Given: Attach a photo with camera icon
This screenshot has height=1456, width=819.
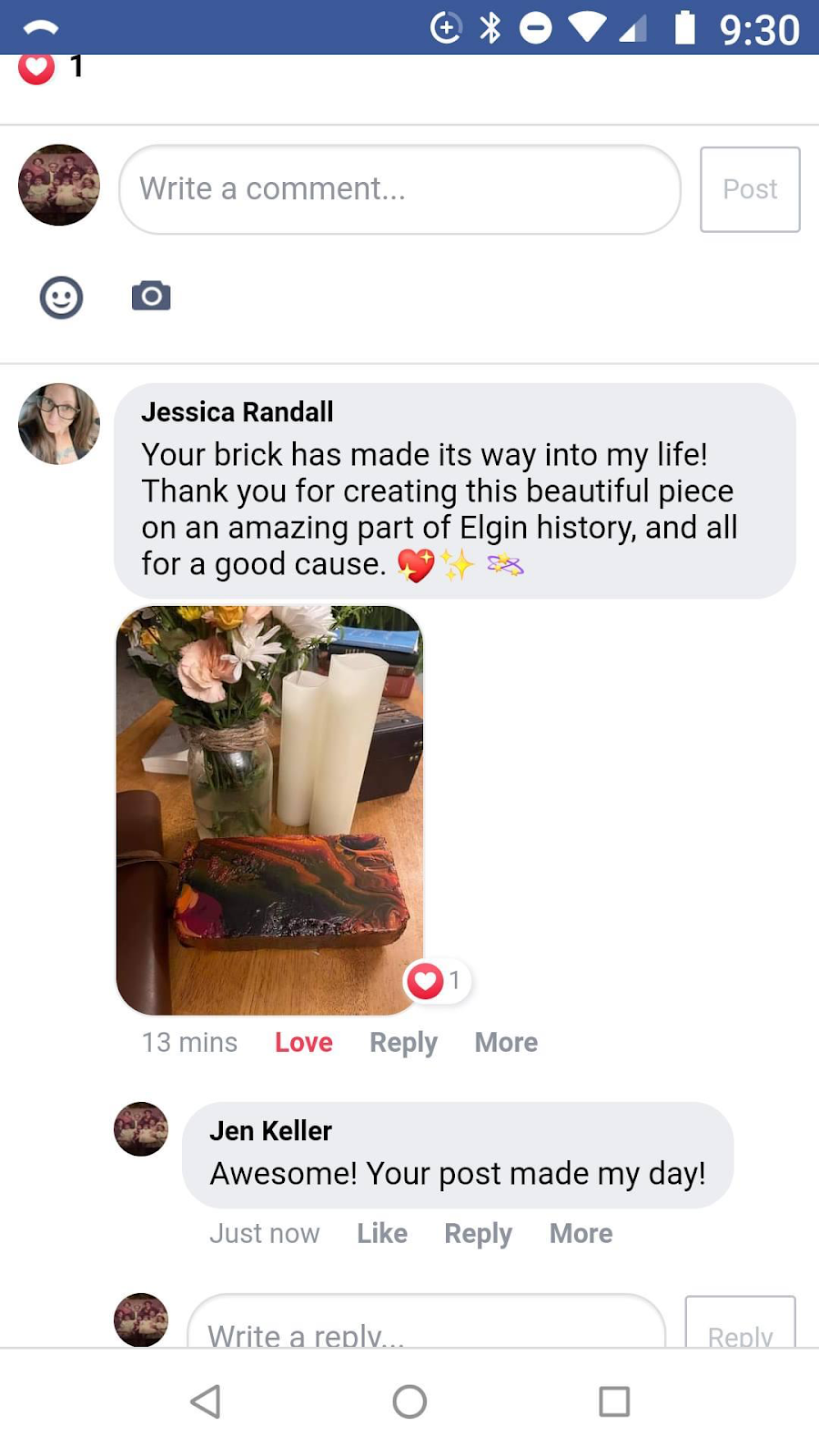Looking at the screenshot, I should click(151, 297).
